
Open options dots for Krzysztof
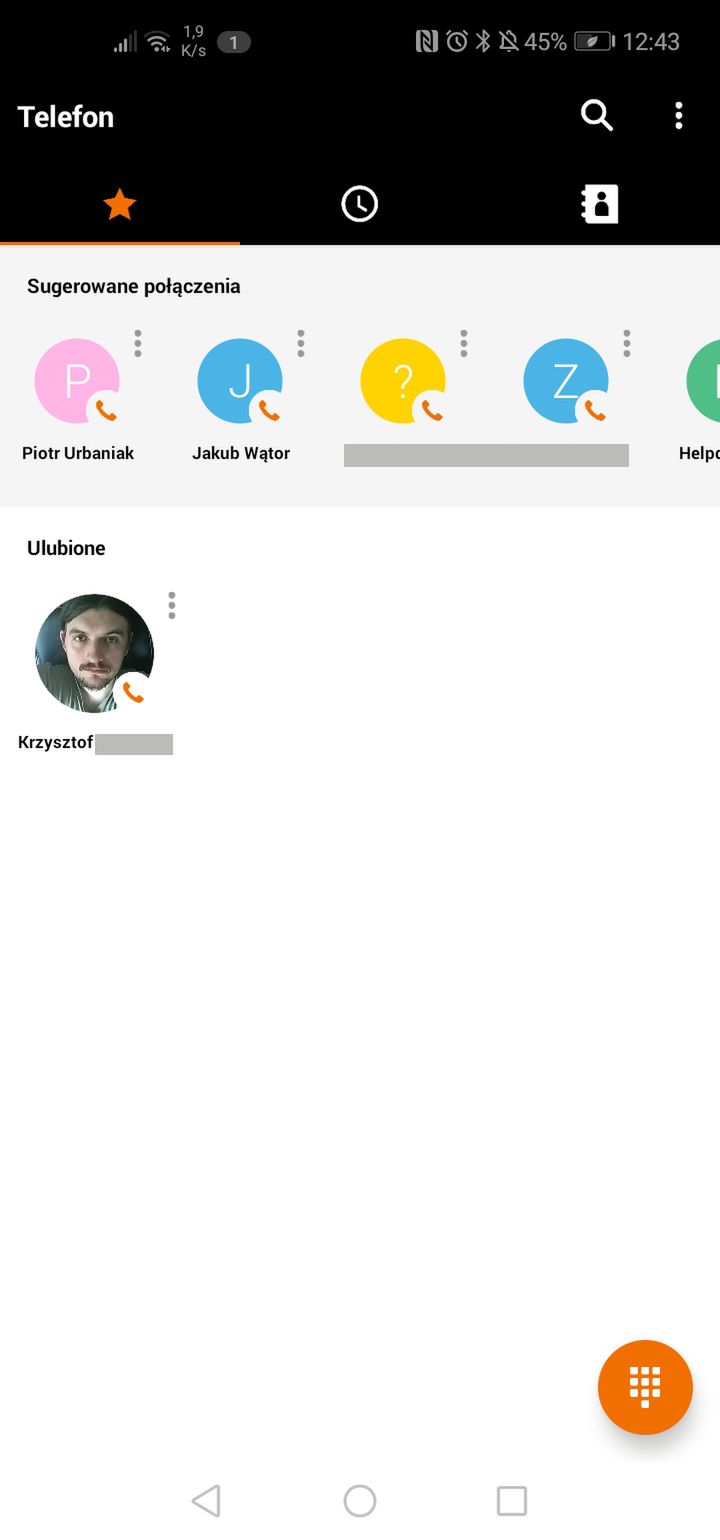click(x=172, y=605)
